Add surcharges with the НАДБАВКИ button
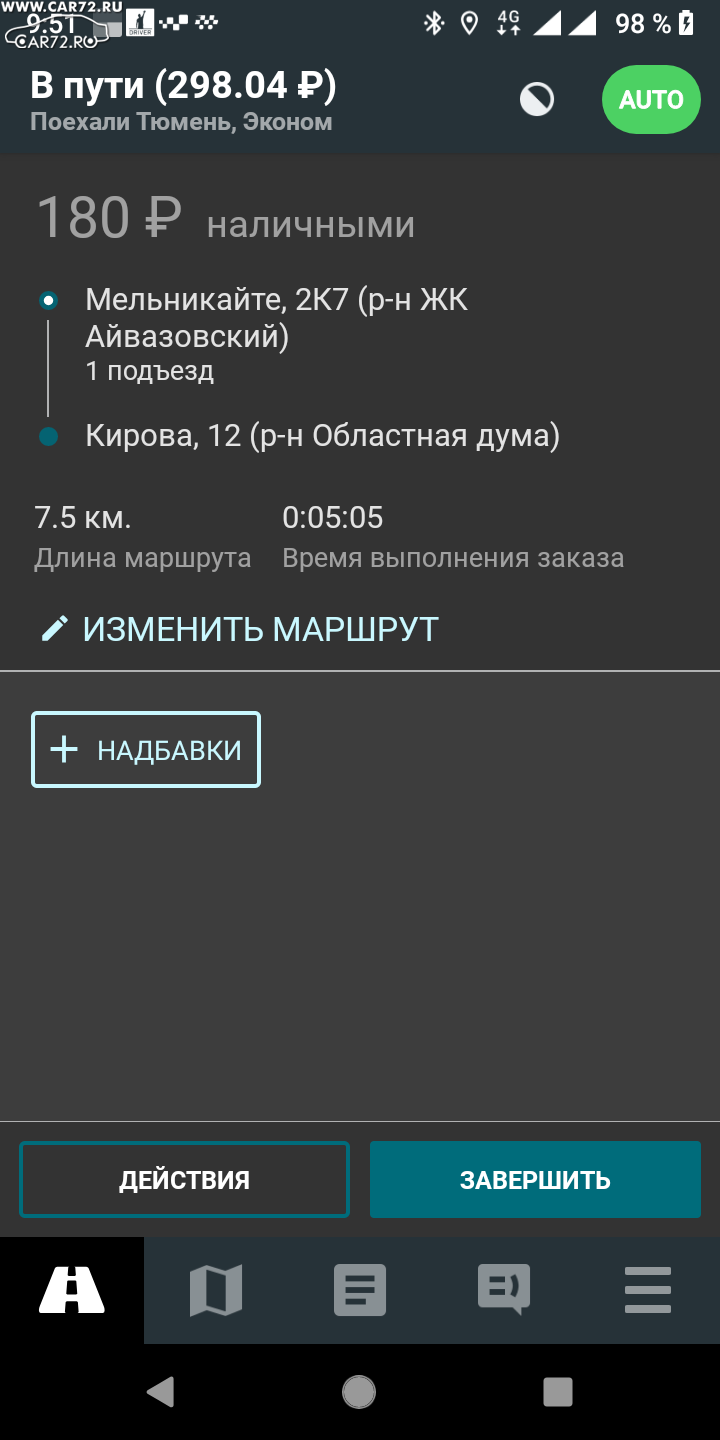Image resolution: width=720 pixels, height=1440 pixels. [x=146, y=750]
